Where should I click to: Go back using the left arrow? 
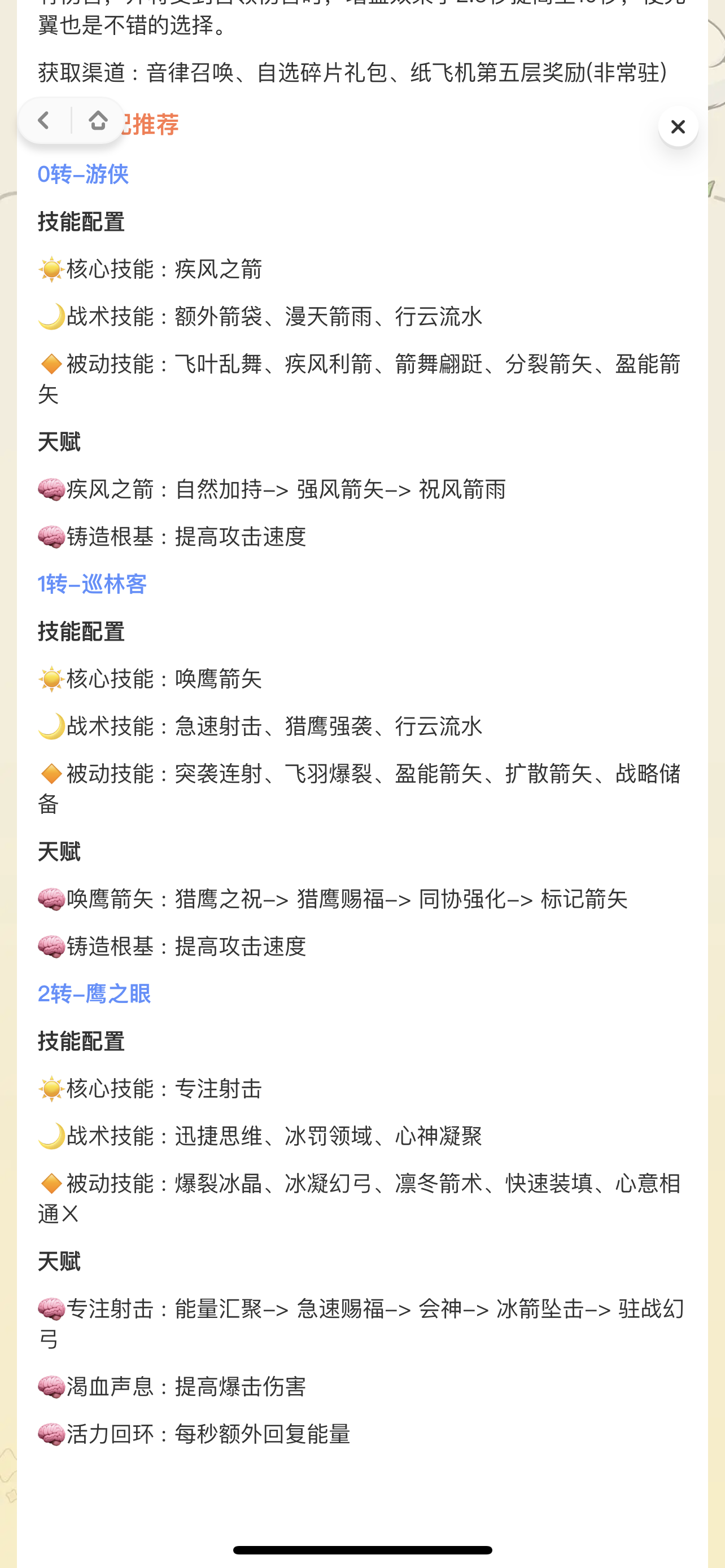[44, 121]
